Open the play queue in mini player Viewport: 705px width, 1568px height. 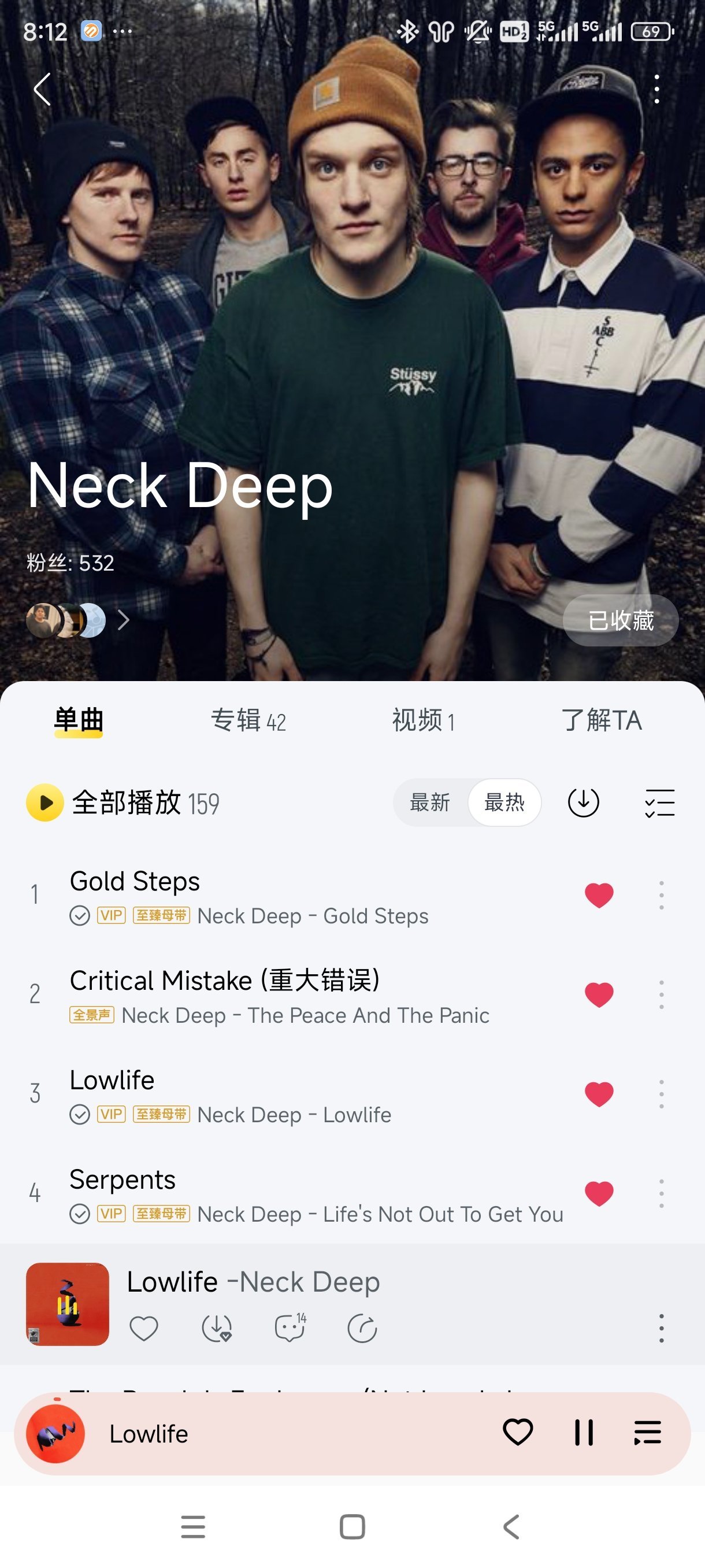click(x=647, y=1433)
